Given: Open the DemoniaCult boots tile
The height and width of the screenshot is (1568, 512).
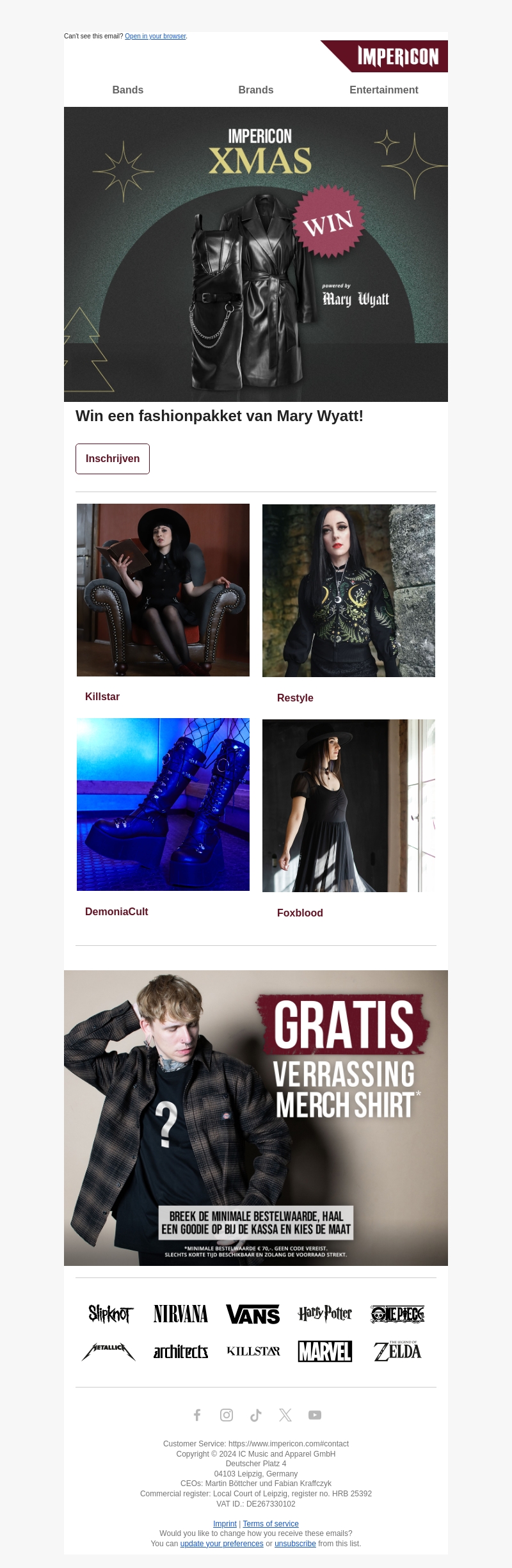Looking at the screenshot, I should 163,804.
